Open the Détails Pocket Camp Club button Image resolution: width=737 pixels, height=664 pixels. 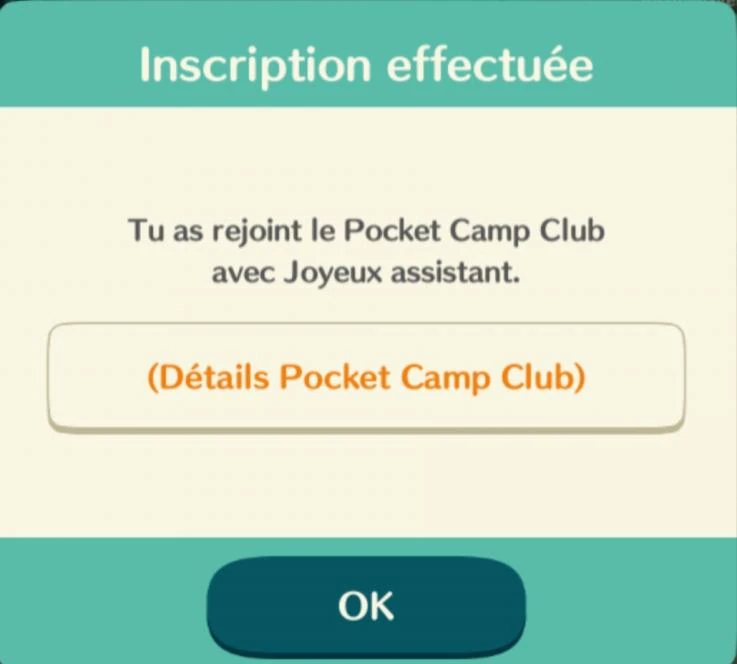(x=366, y=377)
